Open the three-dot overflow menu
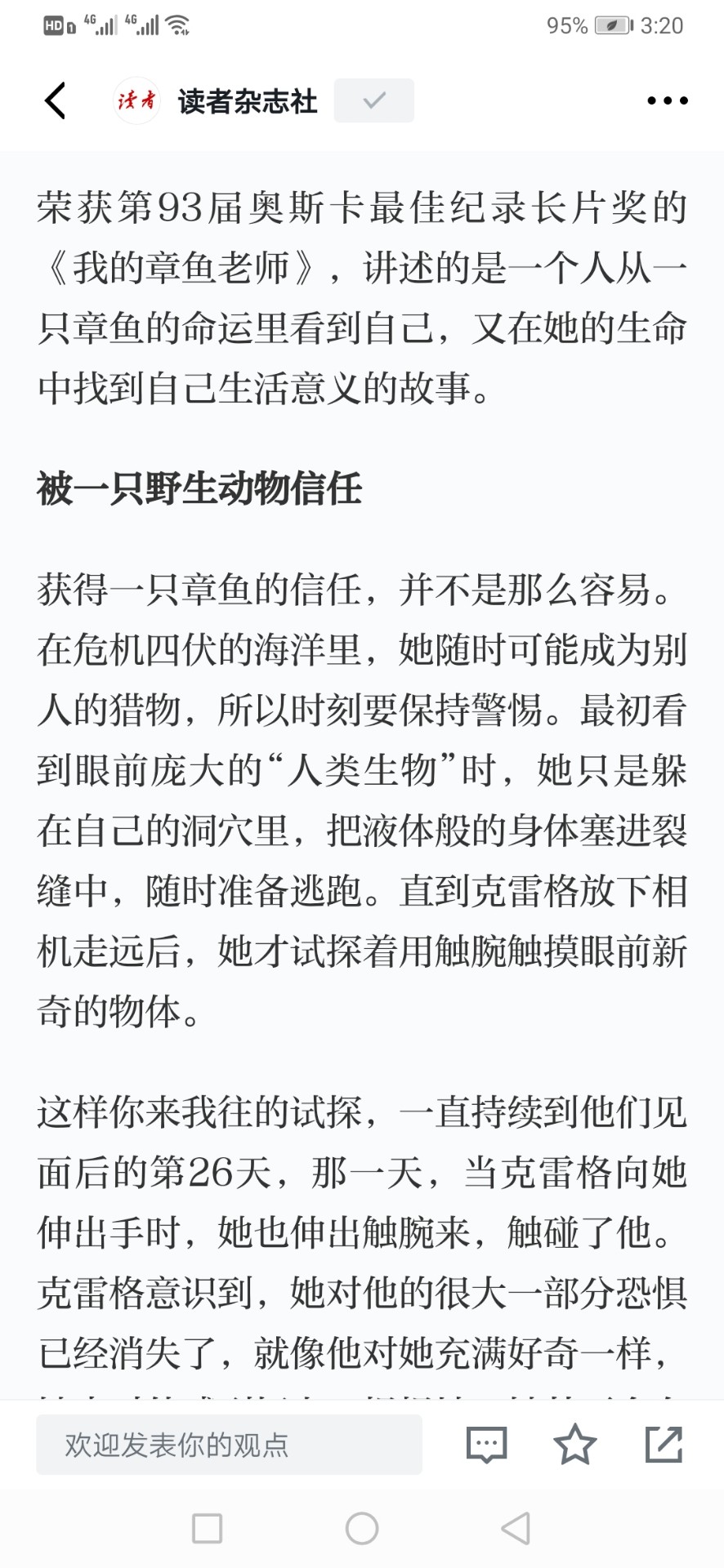Viewport: 724px width, 1568px height. [668, 101]
